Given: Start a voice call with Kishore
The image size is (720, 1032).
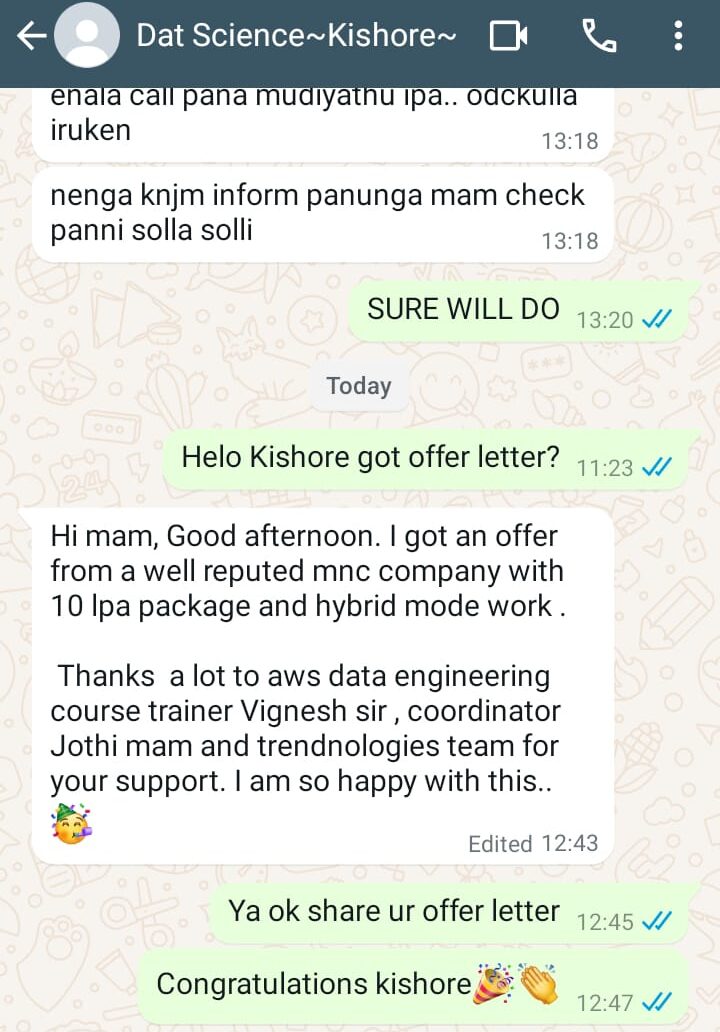Looking at the screenshot, I should click(x=599, y=38).
